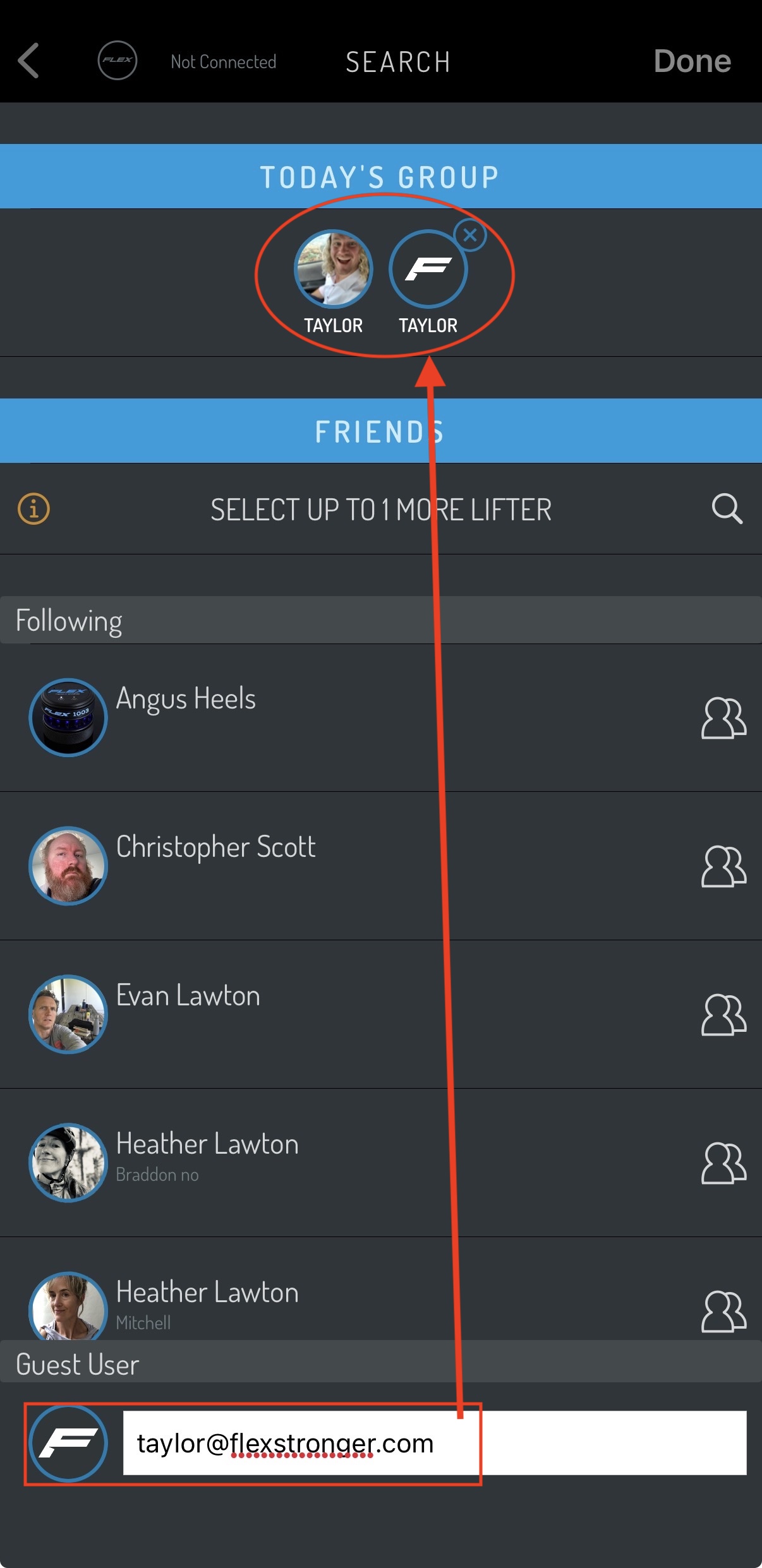
Task: Go back using the arrow icon
Action: coord(28,61)
